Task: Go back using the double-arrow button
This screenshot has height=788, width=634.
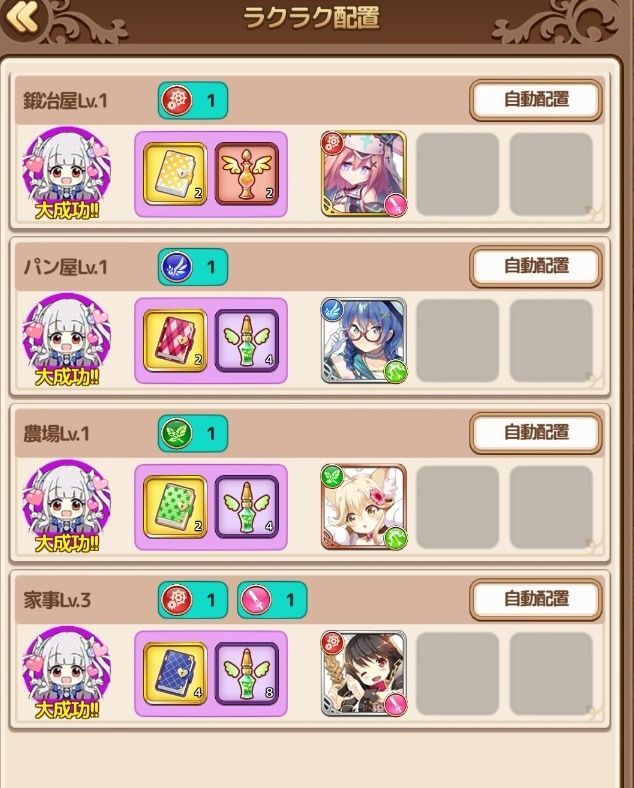Action: pos(22,16)
